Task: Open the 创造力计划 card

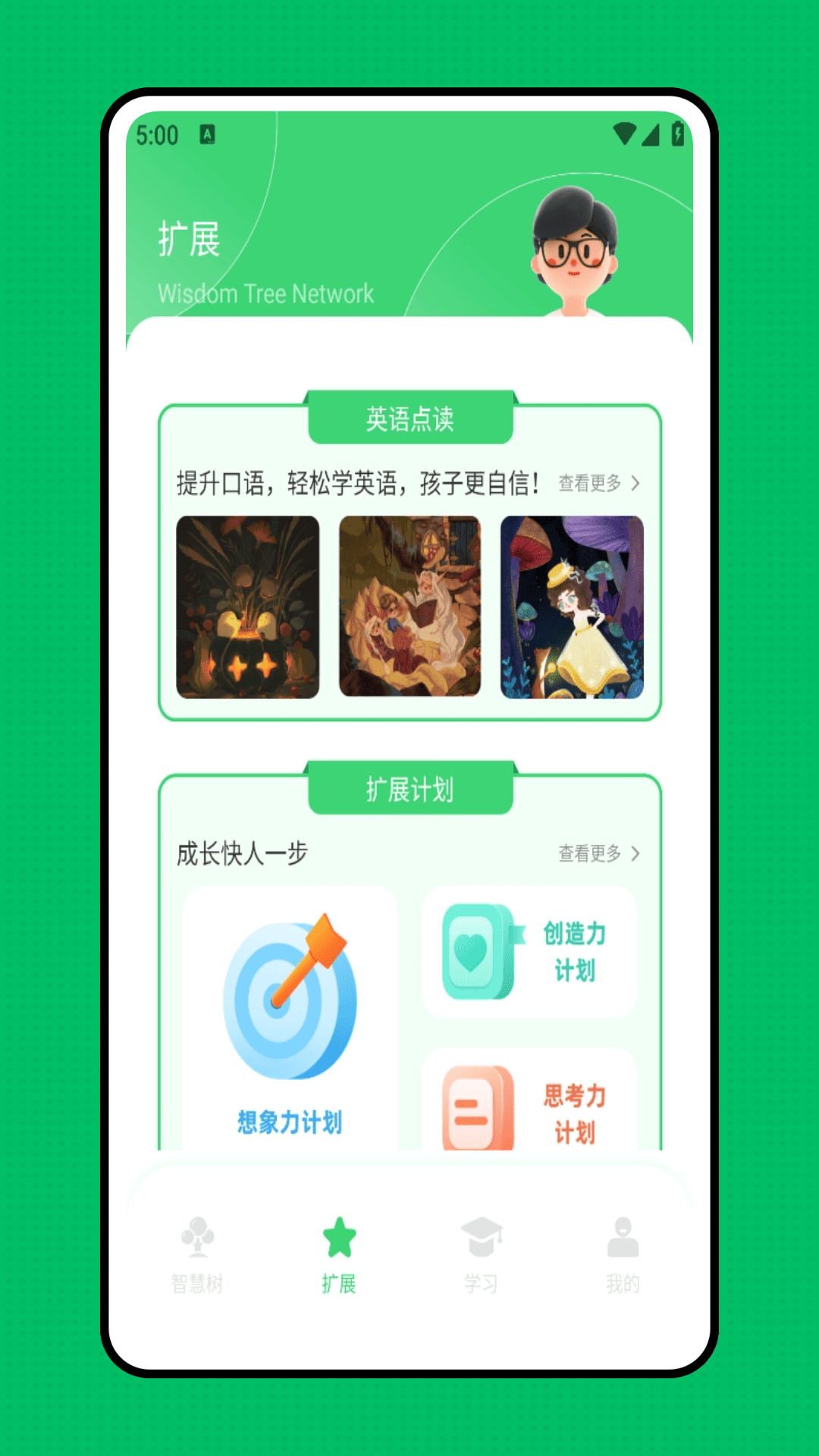Action: tap(529, 952)
